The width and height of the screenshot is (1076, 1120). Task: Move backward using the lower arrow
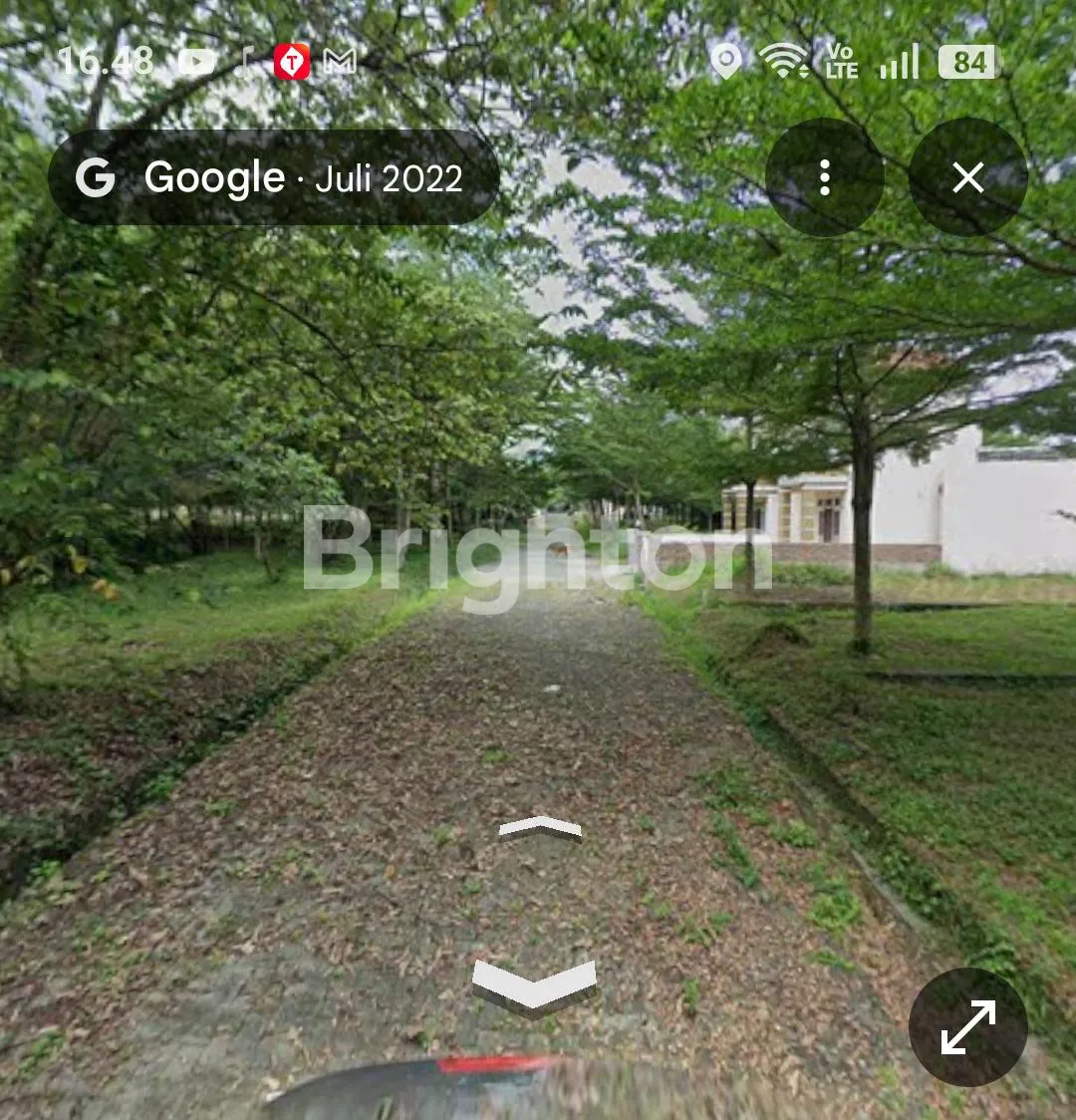point(534,986)
